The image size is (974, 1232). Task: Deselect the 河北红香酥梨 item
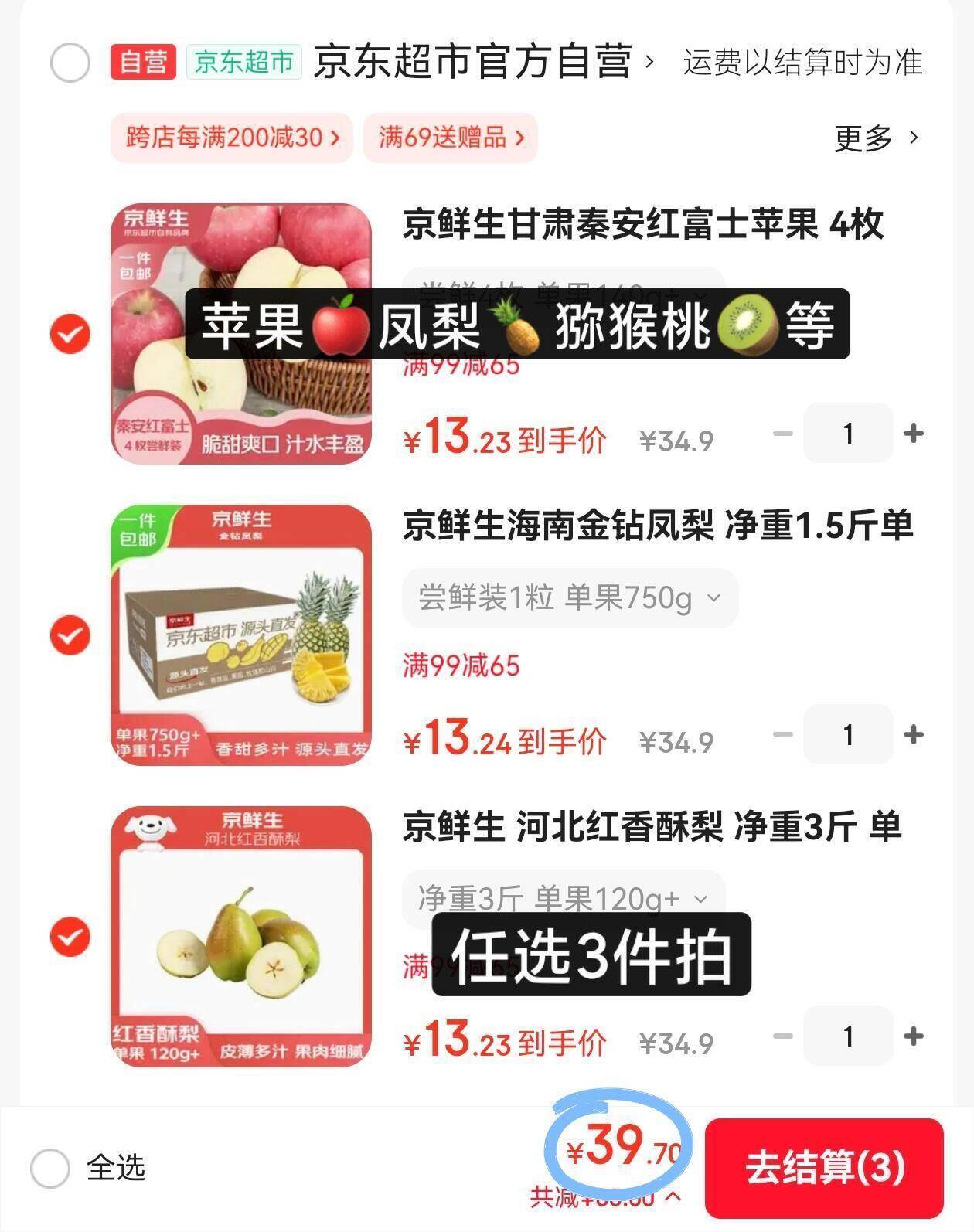click(70, 937)
